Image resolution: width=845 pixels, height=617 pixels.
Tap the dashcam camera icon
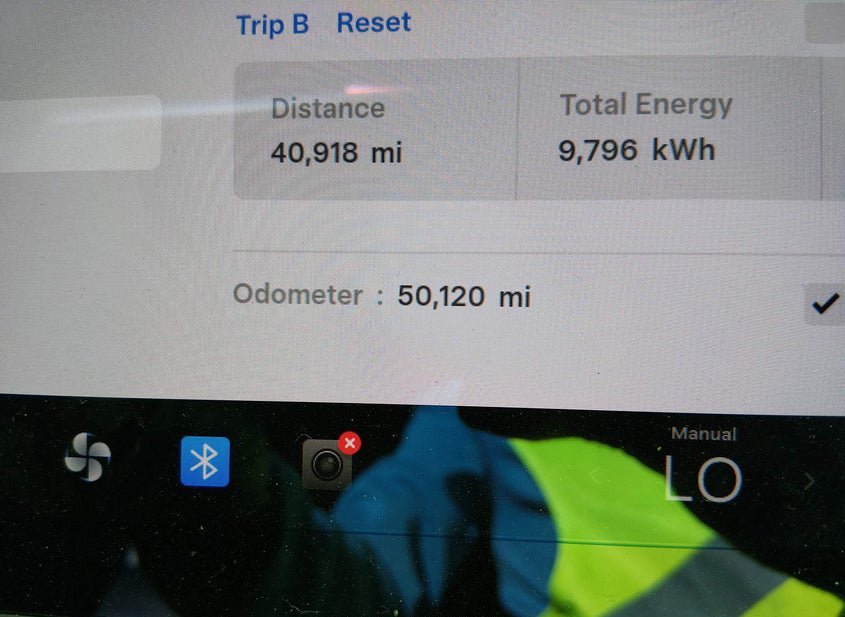[327, 465]
